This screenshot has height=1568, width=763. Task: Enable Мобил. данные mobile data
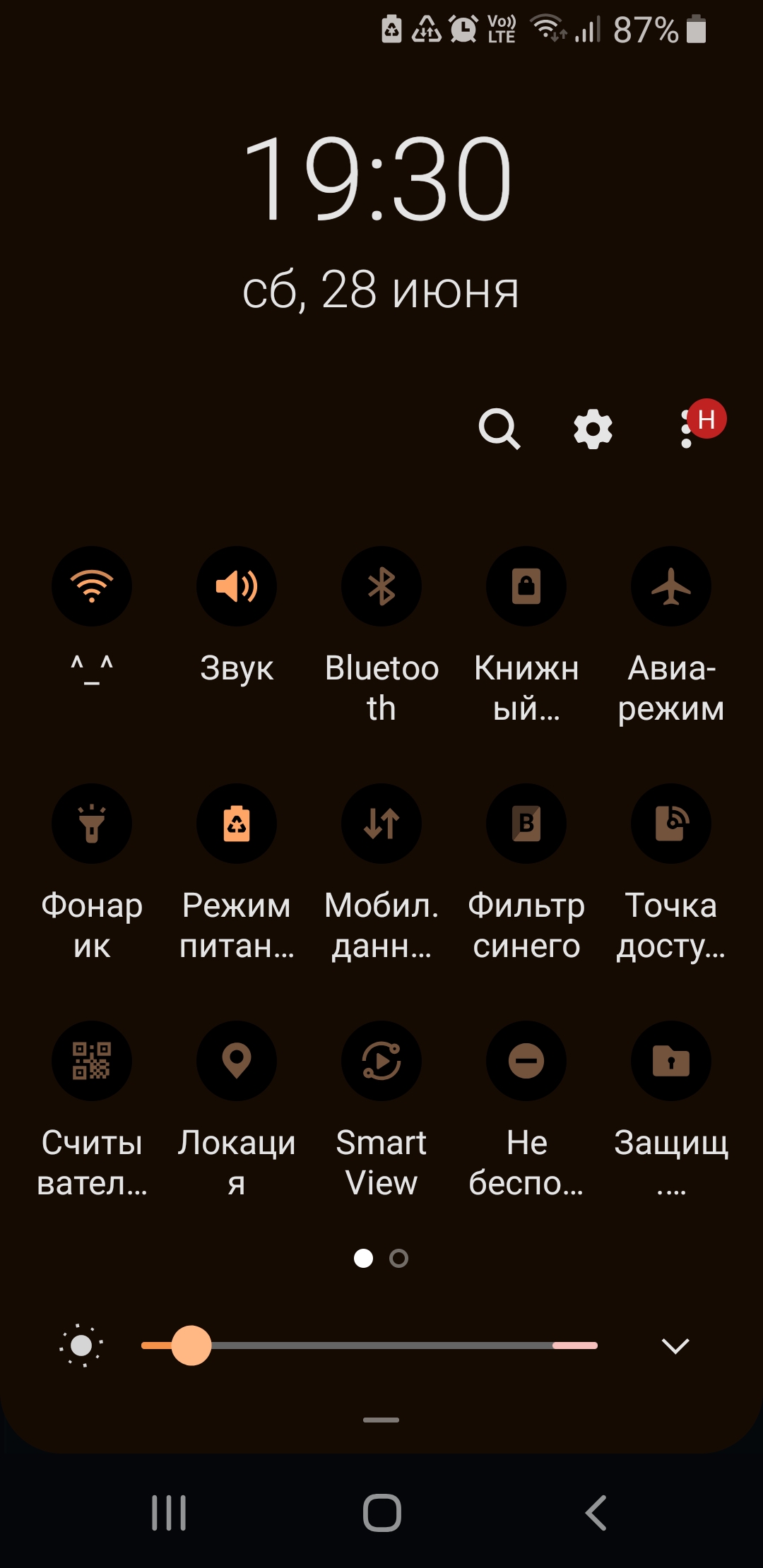pyautogui.click(x=381, y=824)
